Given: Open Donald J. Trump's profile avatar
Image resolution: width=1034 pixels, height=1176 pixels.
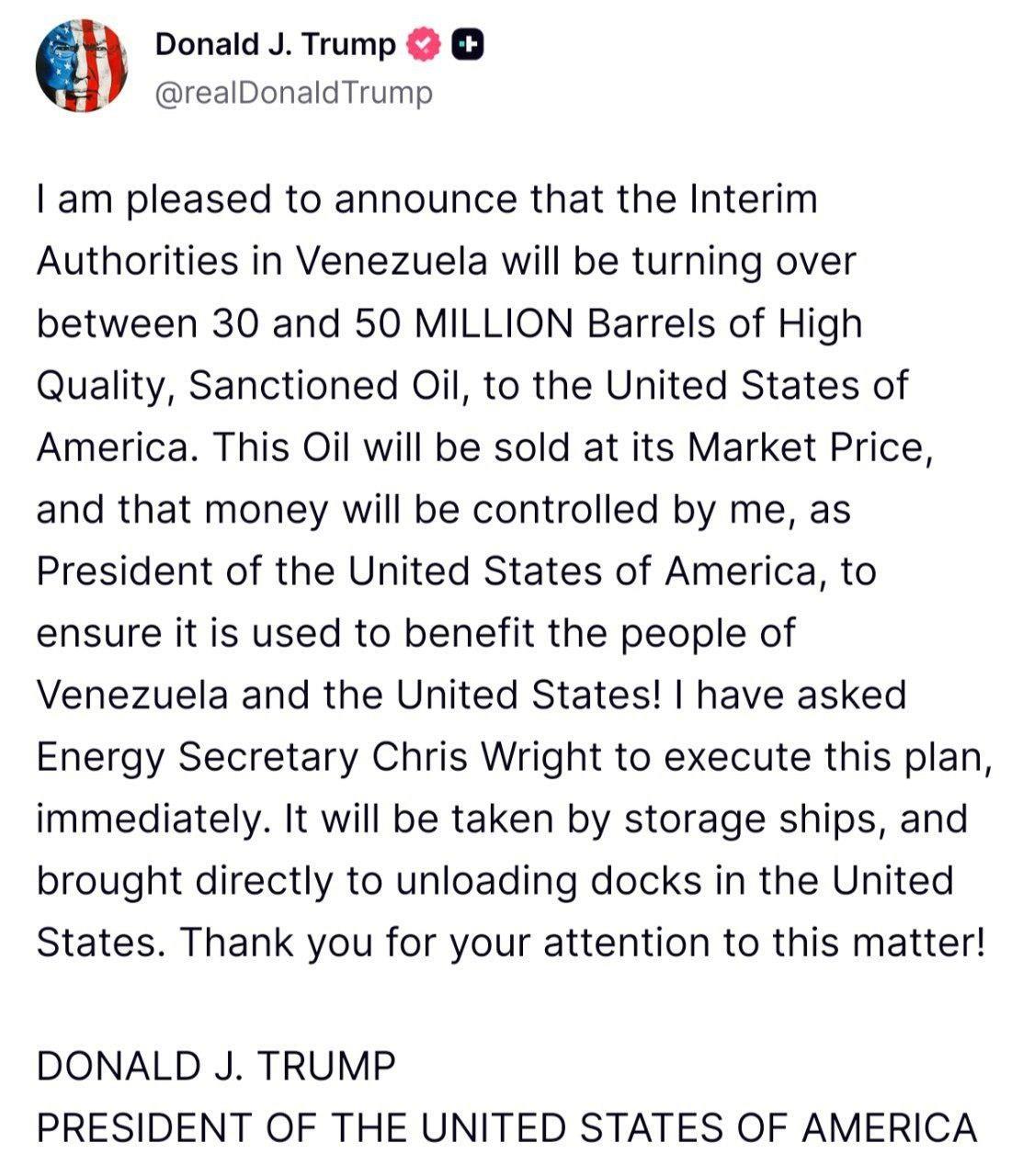Looking at the screenshot, I should 81,67.
